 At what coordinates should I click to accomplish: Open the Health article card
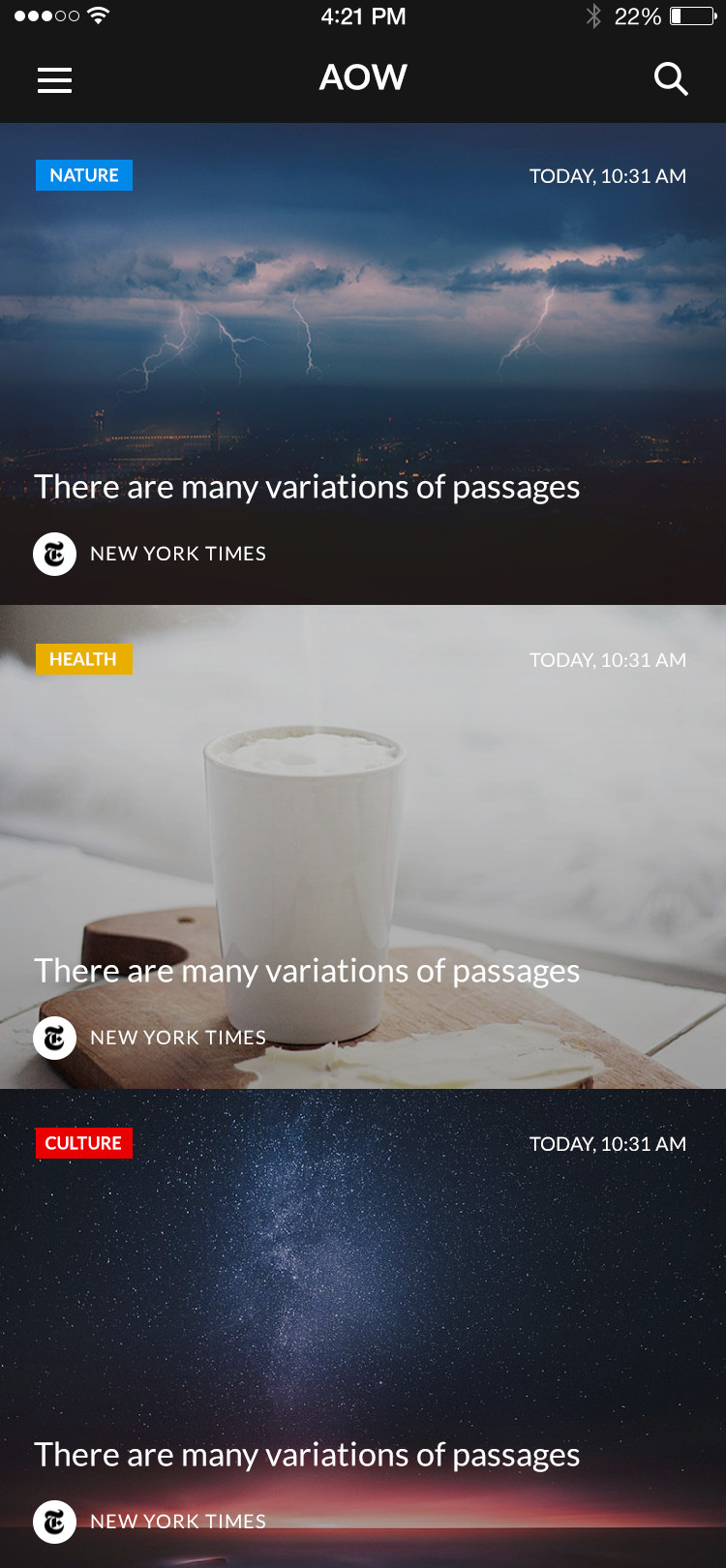coord(363,847)
